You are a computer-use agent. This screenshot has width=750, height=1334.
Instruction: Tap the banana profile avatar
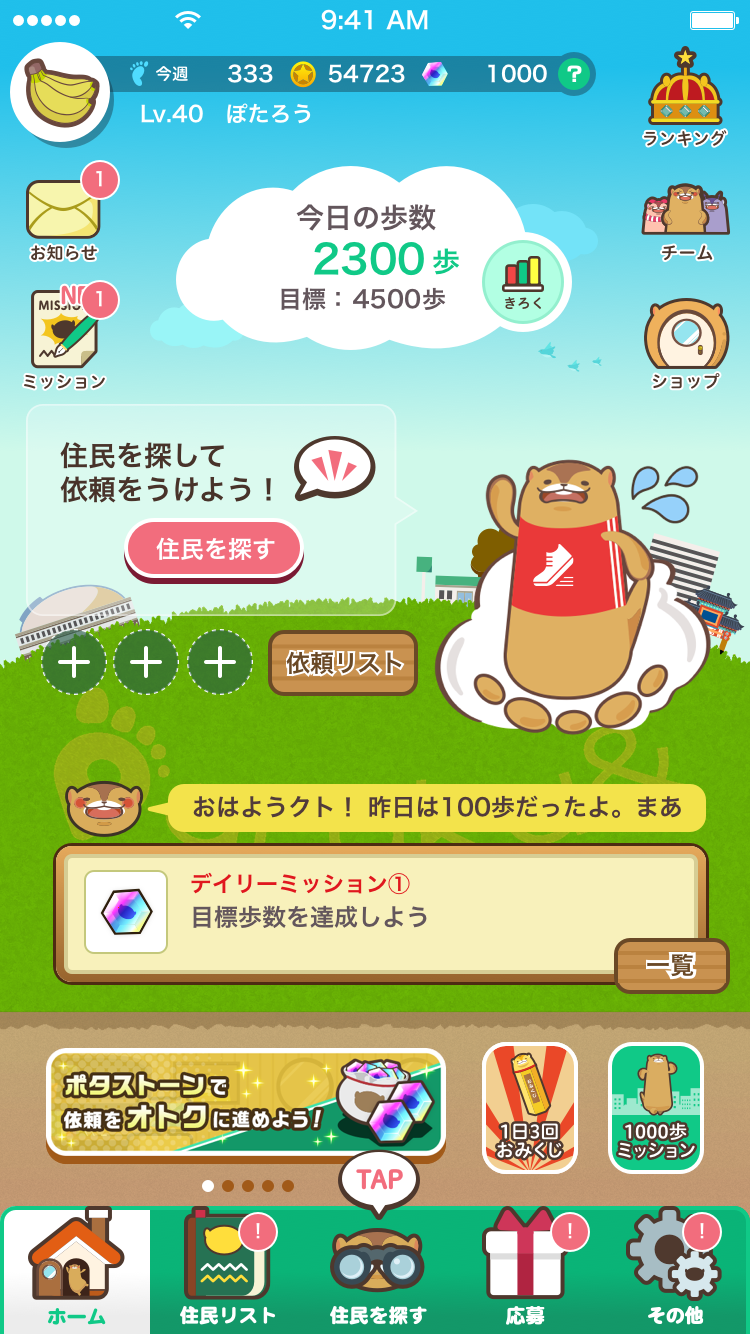pos(60,92)
